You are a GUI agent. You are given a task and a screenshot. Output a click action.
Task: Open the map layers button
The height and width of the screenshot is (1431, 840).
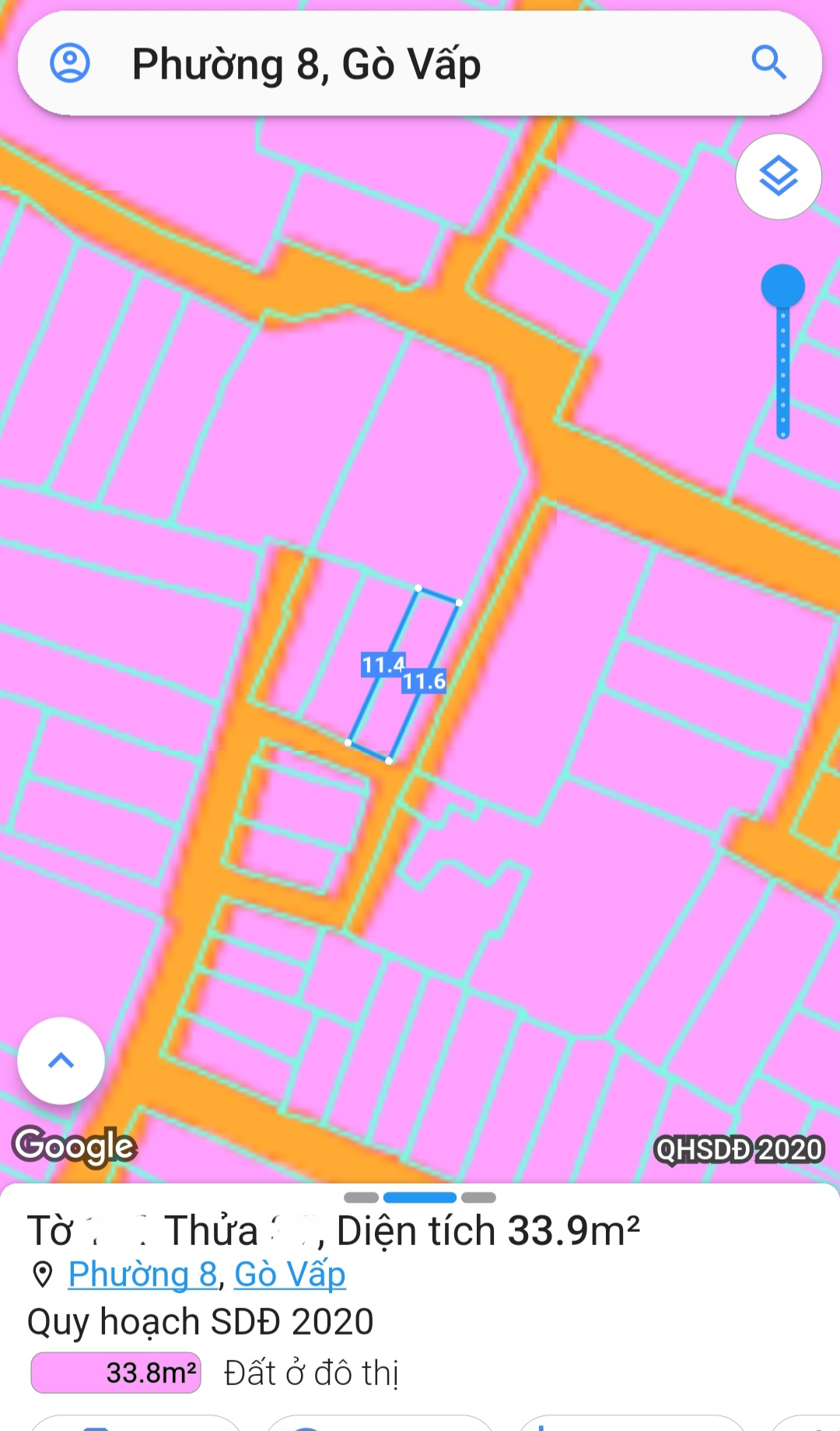[x=778, y=177]
